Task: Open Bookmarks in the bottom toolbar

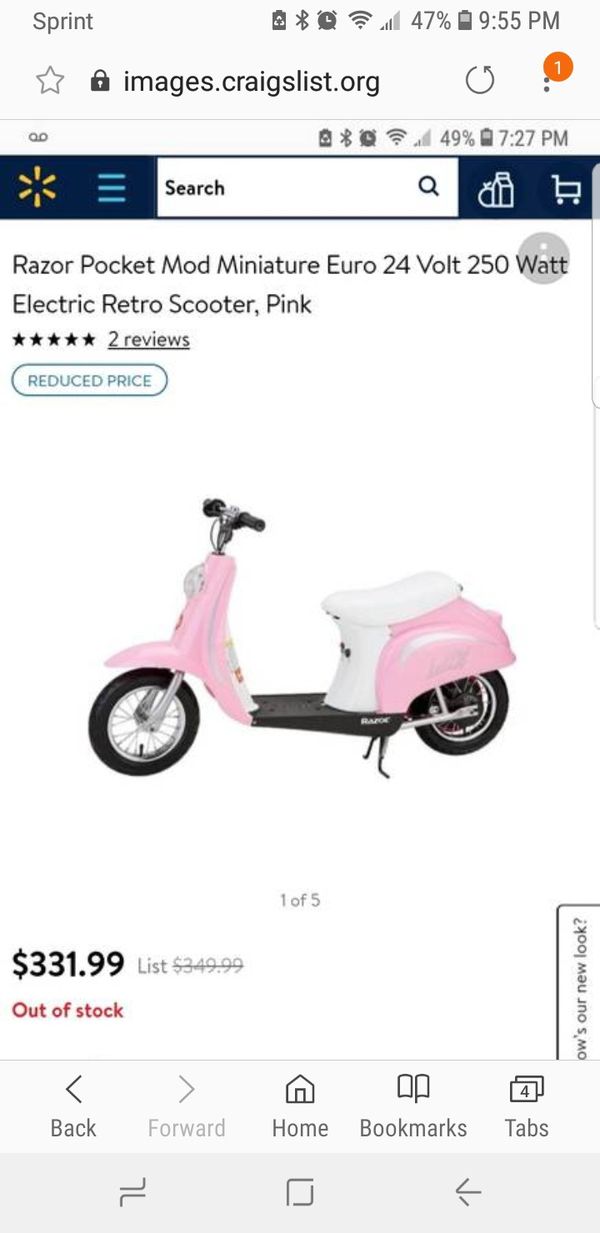Action: [x=413, y=1107]
